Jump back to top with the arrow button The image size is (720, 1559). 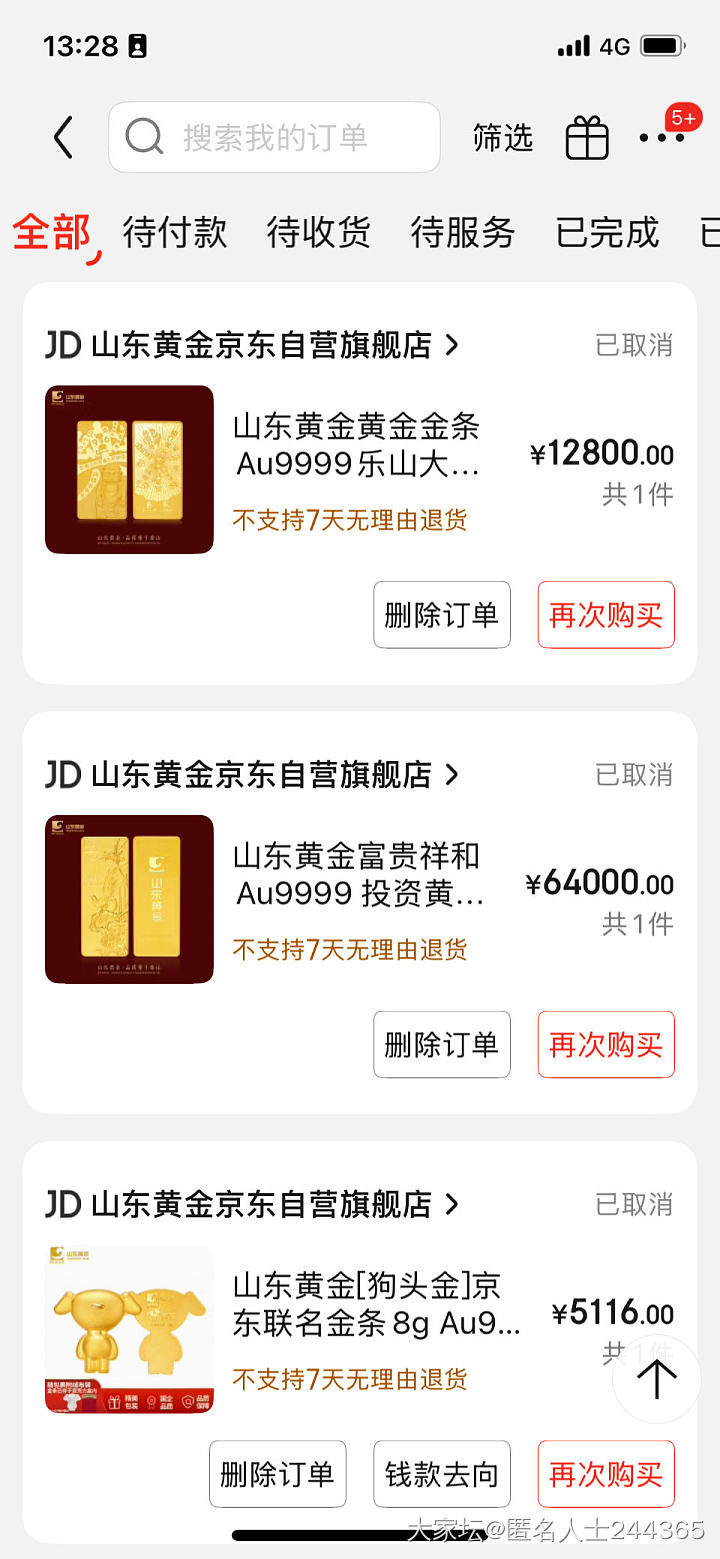point(657,1379)
